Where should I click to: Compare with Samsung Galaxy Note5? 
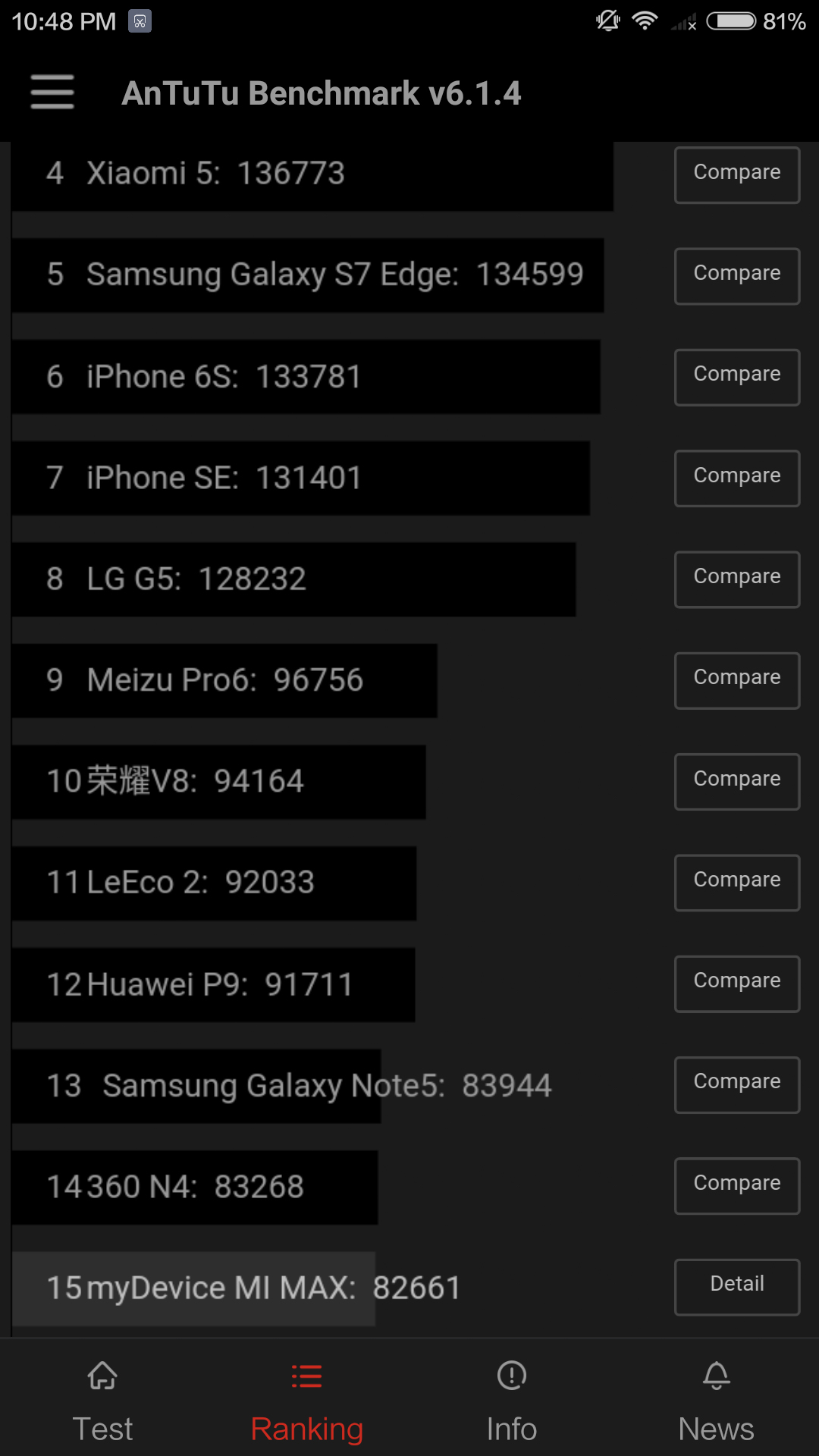[x=737, y=1084]
